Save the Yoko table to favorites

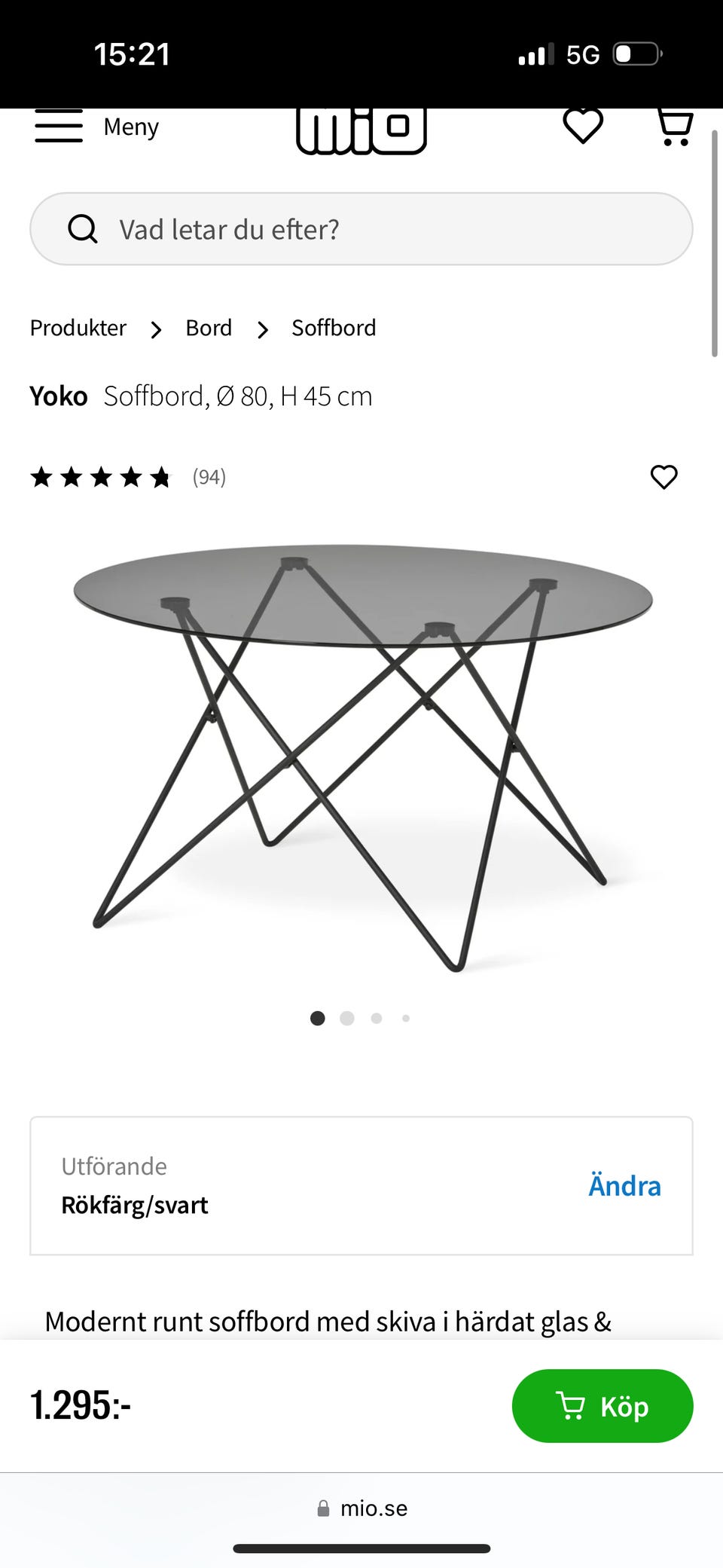[664, 477]
